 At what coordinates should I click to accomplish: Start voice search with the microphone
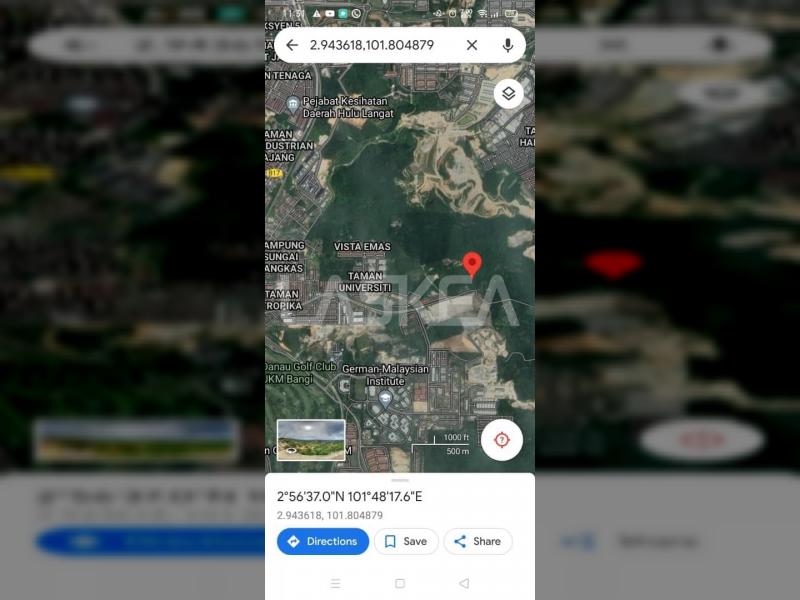(508, 45)
